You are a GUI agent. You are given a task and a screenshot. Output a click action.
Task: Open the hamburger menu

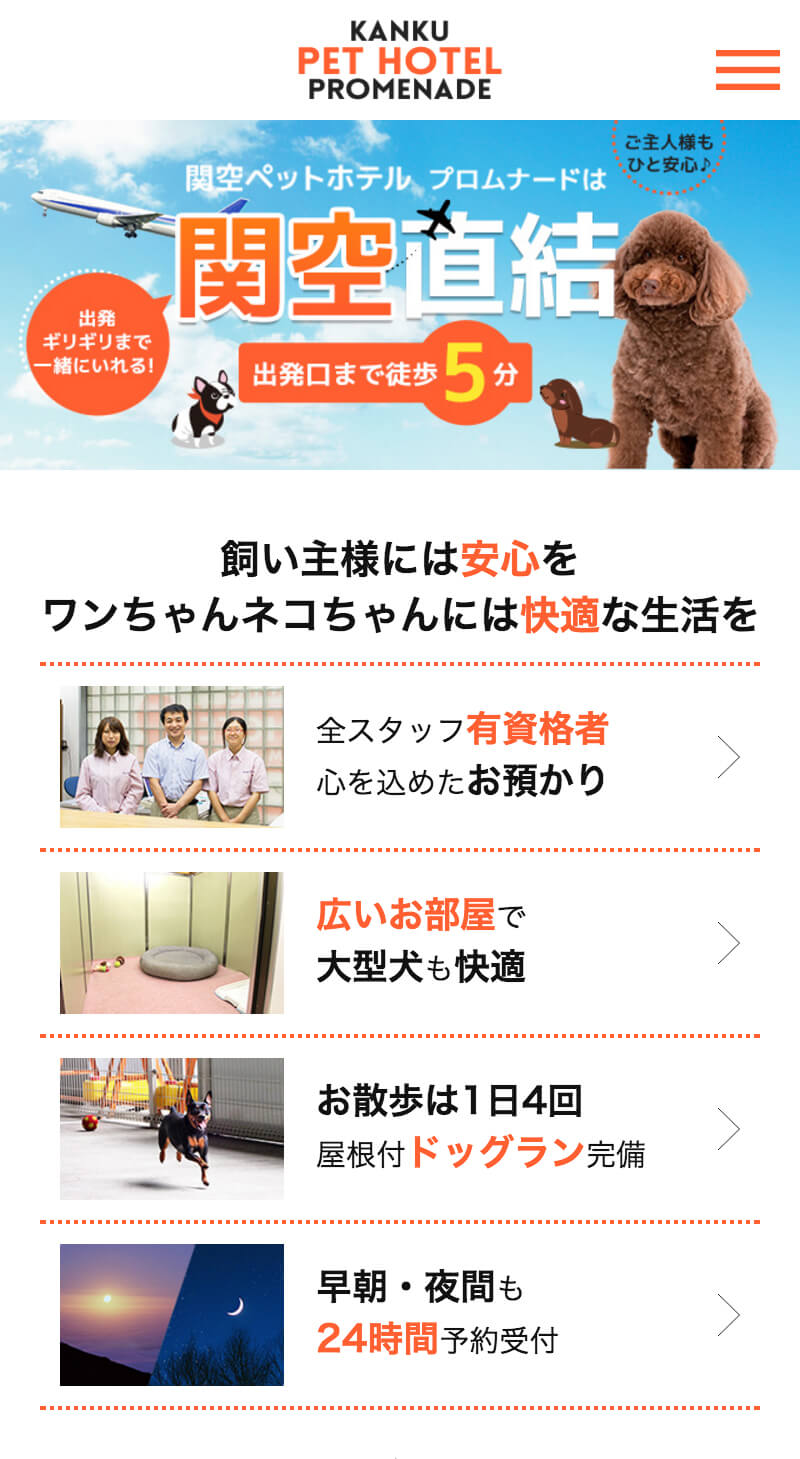(747, 69)
